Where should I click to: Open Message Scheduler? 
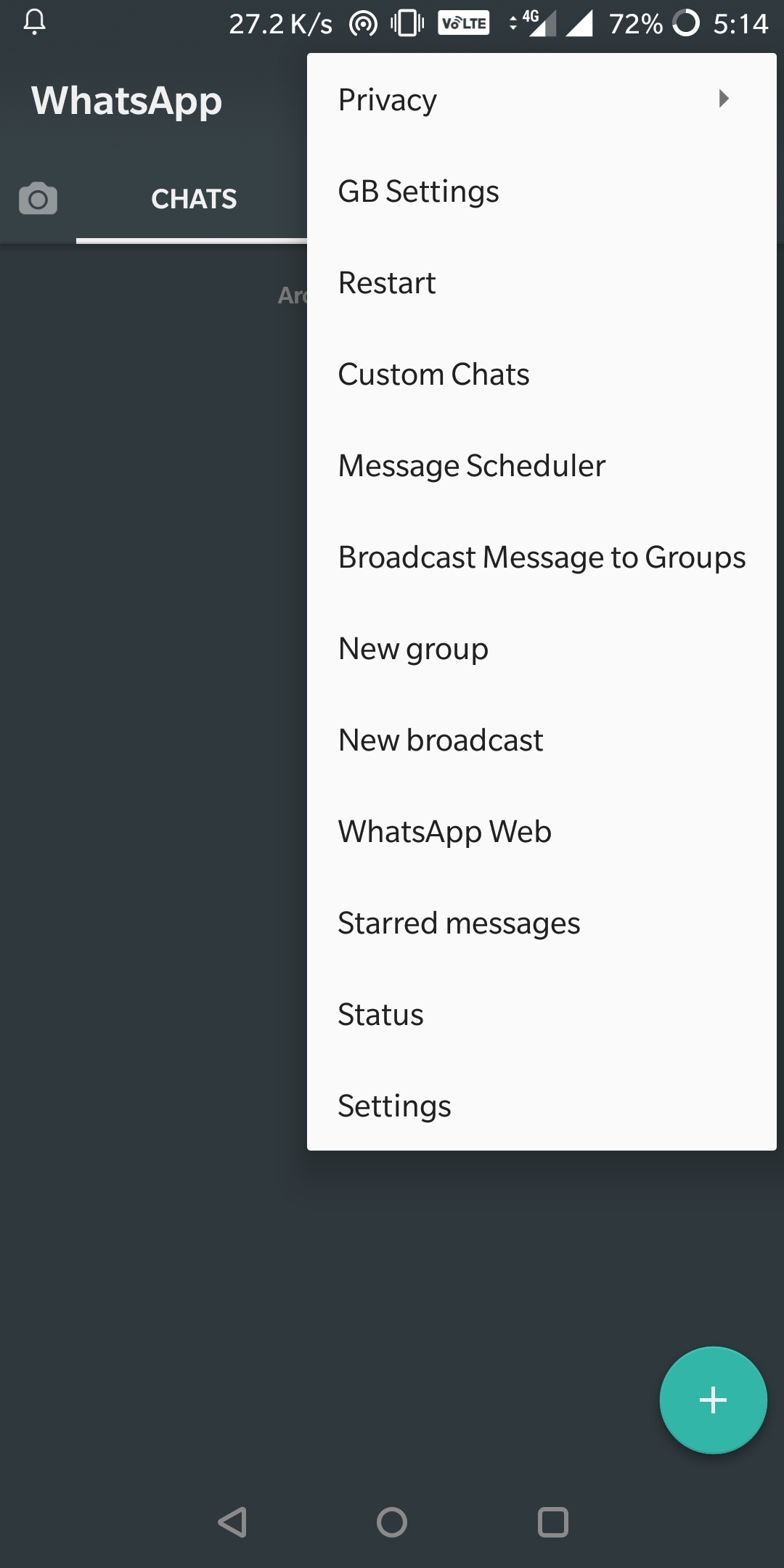click(x=542, y=465)
